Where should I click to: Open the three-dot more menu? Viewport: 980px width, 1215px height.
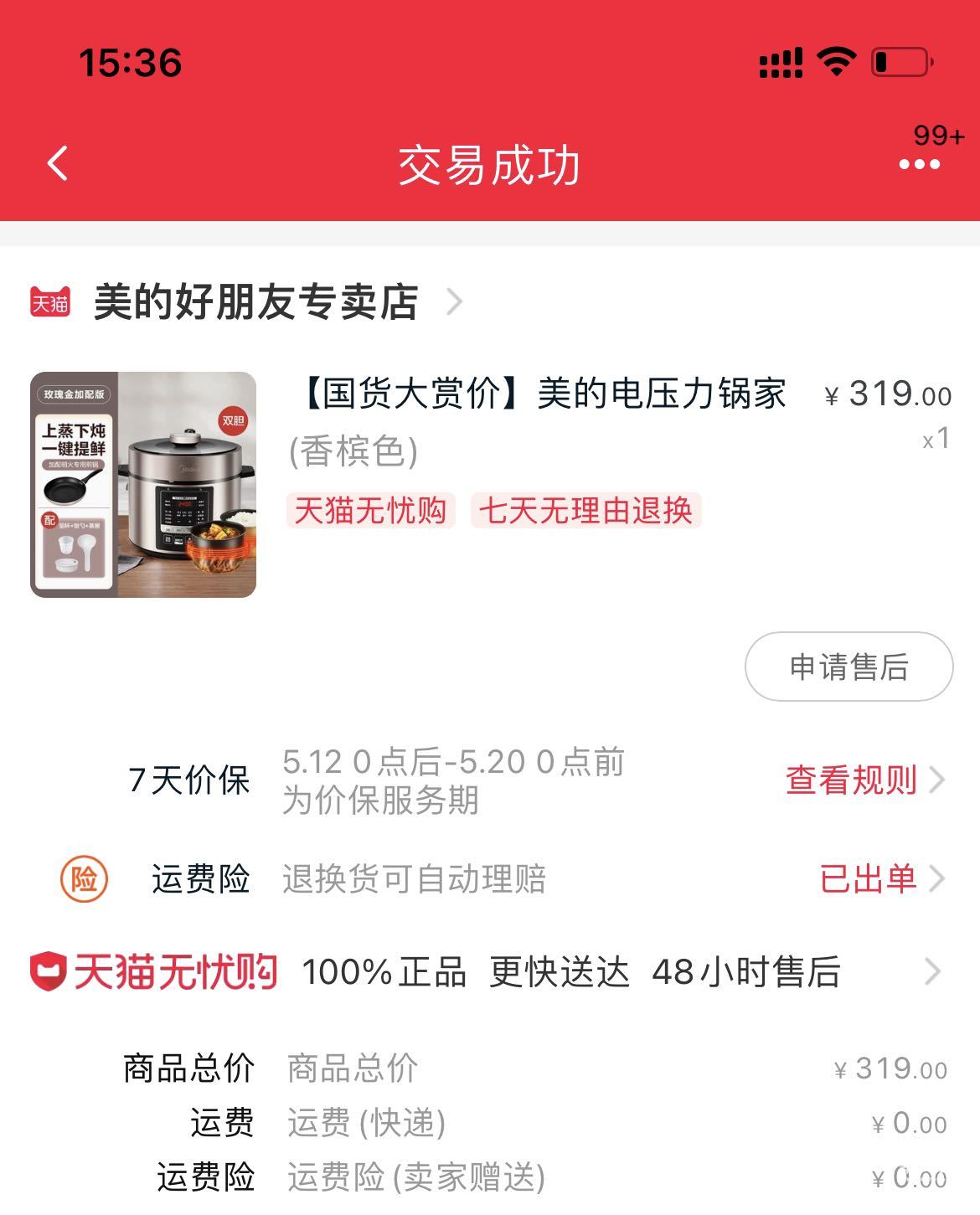click(x=918, y=164)
